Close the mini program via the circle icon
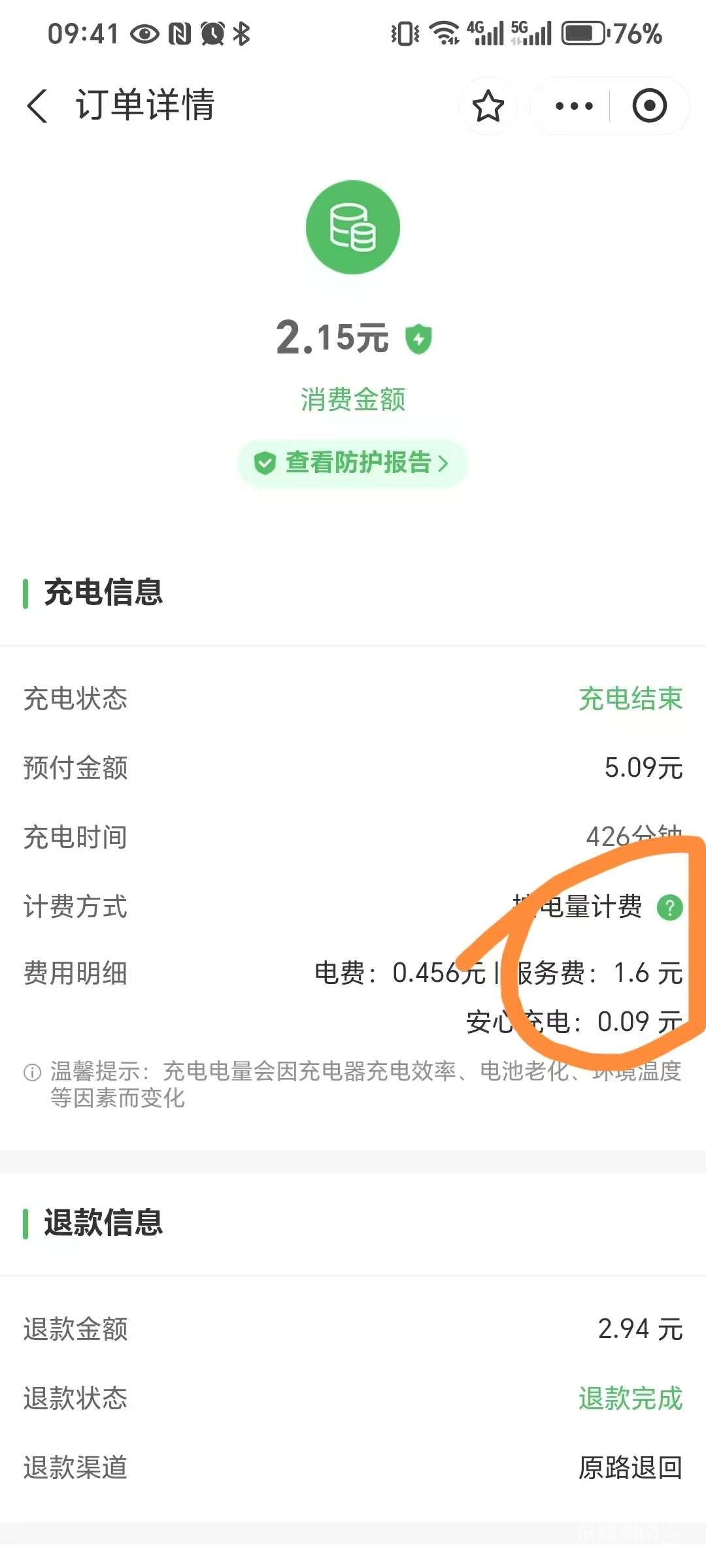The image size is (706, 1568). [649, 106]
